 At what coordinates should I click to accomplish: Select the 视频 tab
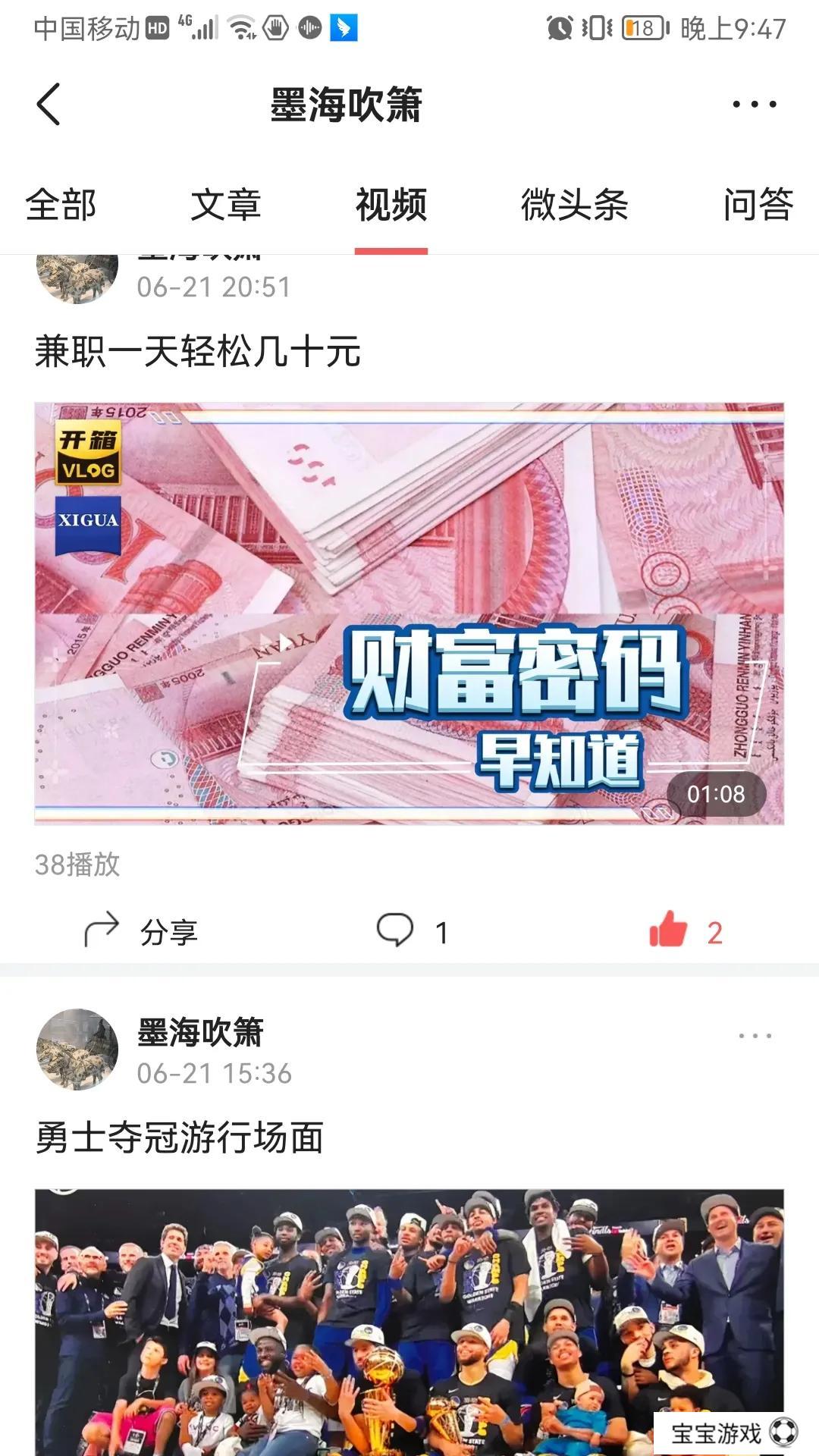pos(391,205)
